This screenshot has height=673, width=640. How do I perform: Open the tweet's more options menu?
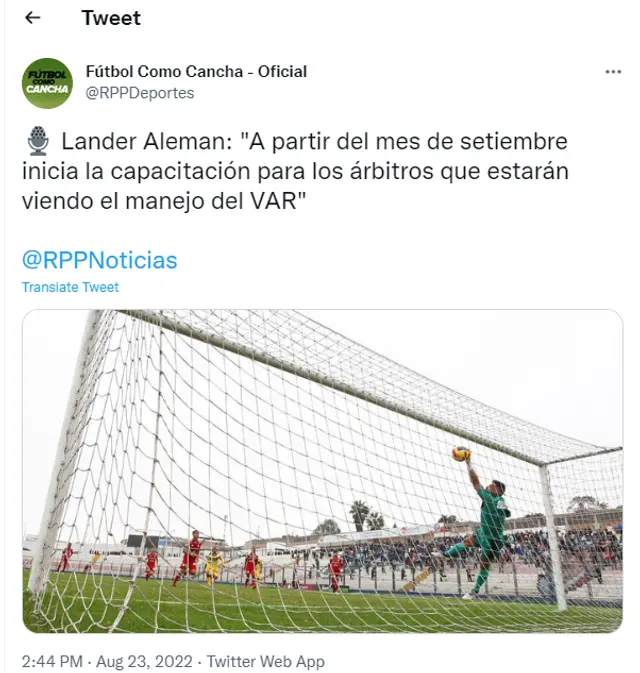click(x=613, y=73)
